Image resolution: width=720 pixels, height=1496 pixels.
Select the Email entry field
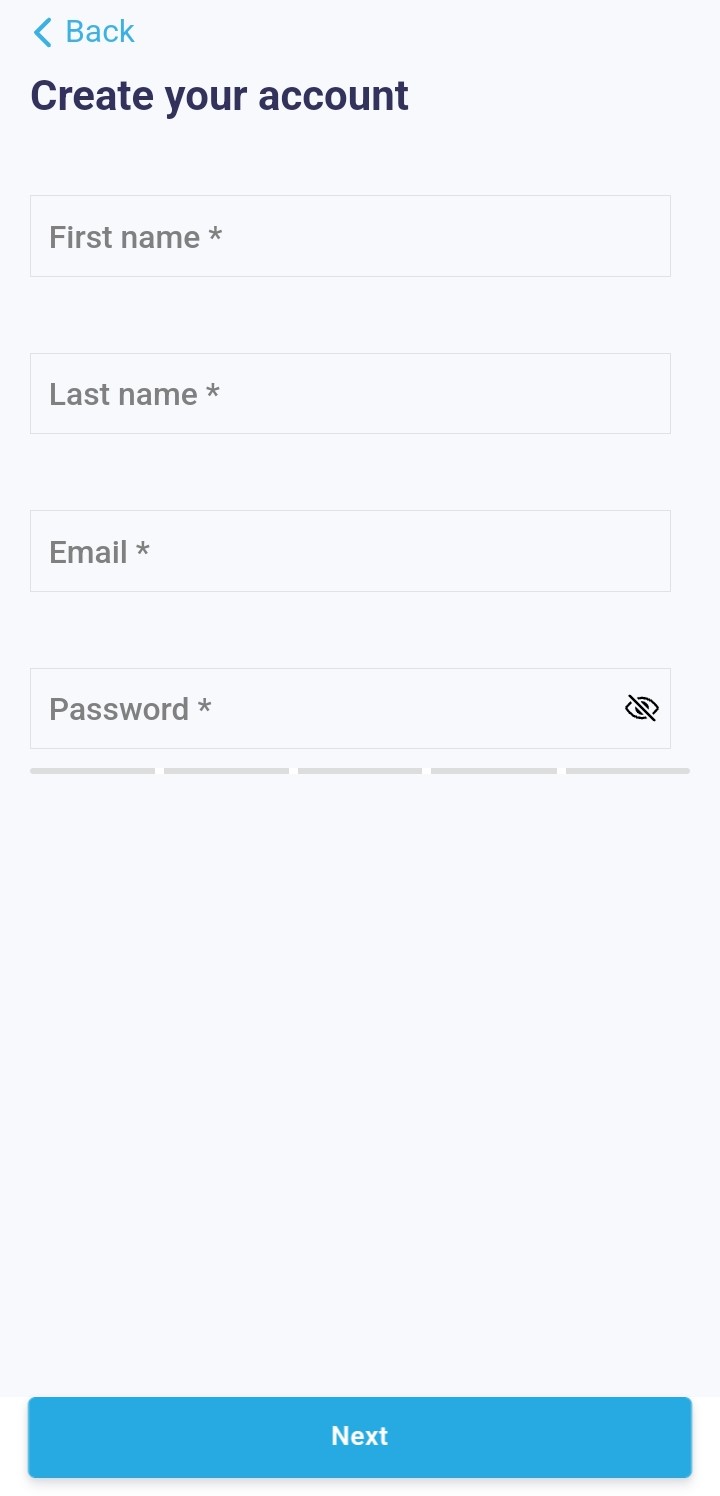pos(350,551)
